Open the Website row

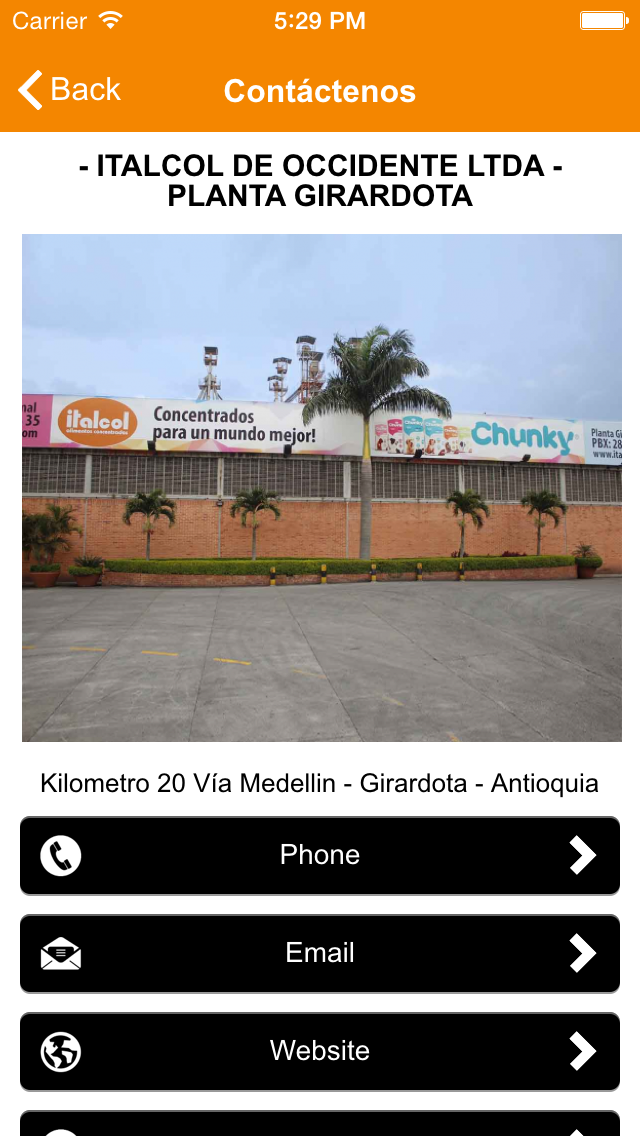point(320,1051)
